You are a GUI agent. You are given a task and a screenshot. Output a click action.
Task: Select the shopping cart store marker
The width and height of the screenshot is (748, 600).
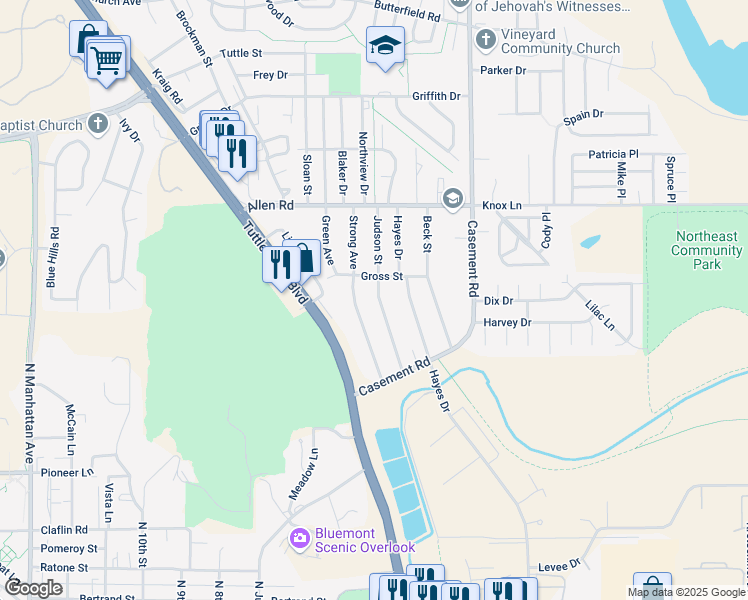tap(107, 60)
